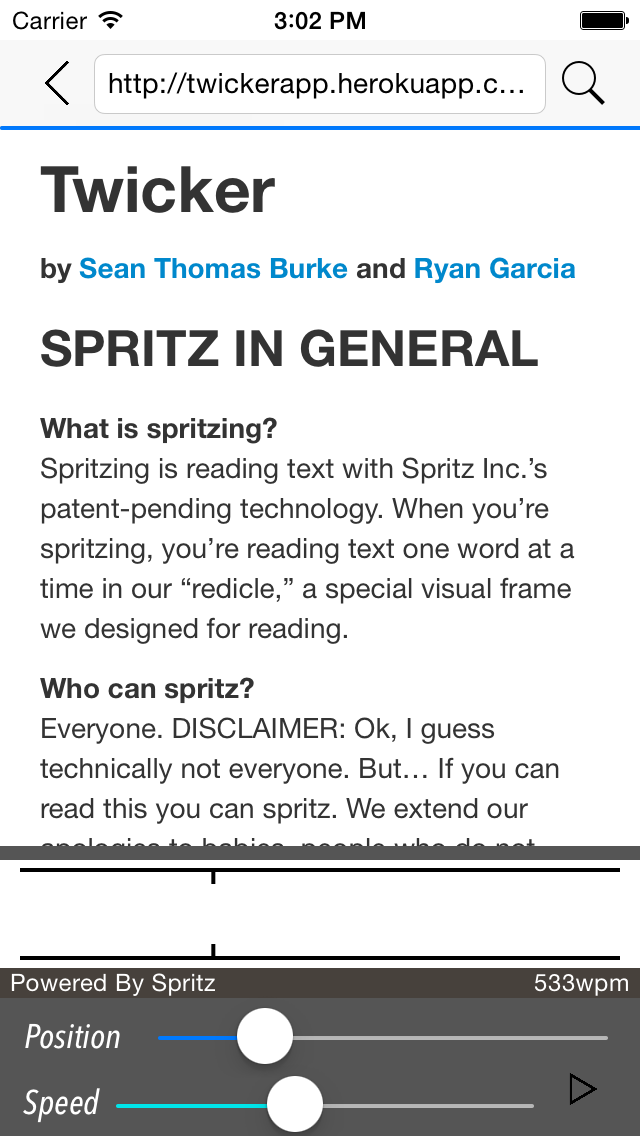The image size is (640, 1136).
Task: Tap the URL address field
Action: 319,84
